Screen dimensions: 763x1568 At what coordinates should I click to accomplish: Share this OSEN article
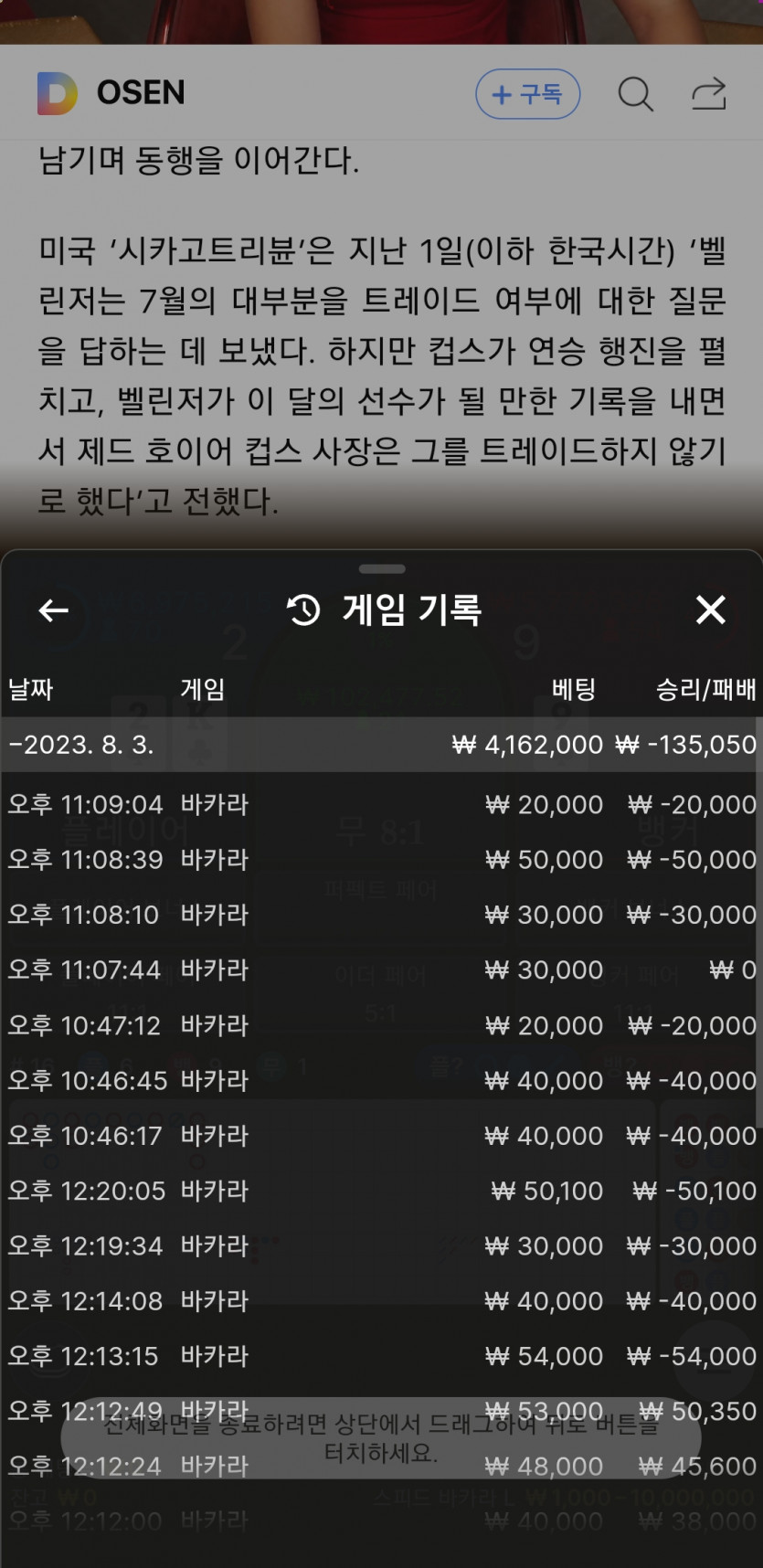click(x=709, y=93)
